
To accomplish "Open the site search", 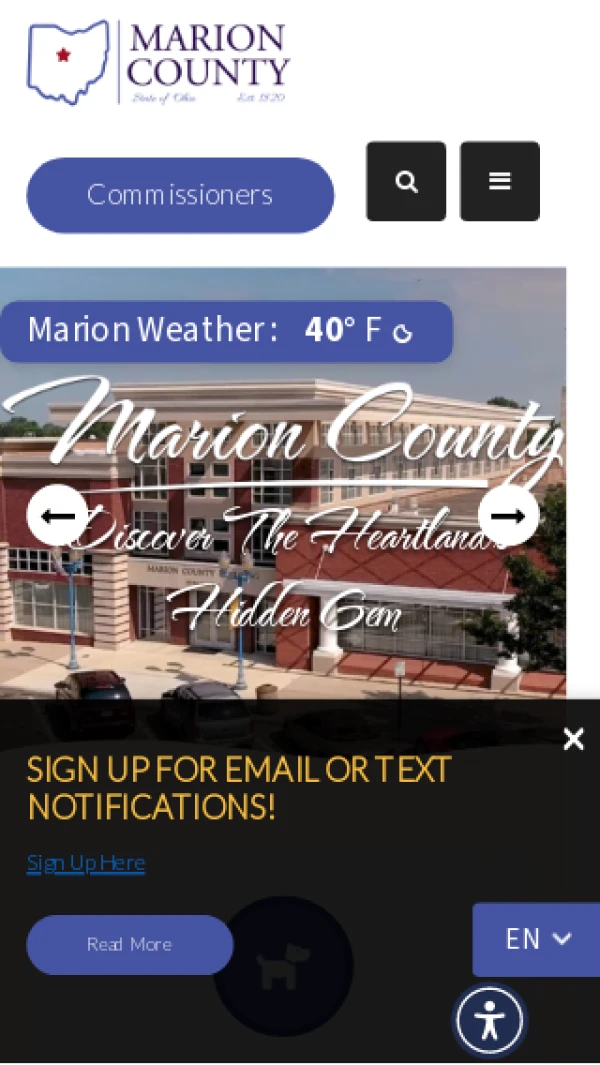I will [x=406, y=181].
